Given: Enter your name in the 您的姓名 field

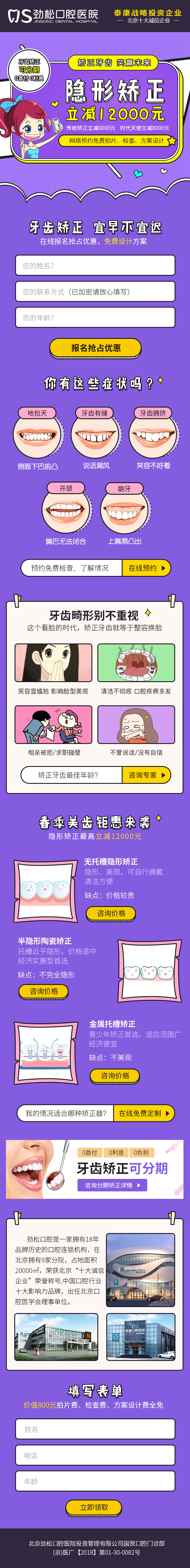Looking at the screenshot, I should 95,265.
